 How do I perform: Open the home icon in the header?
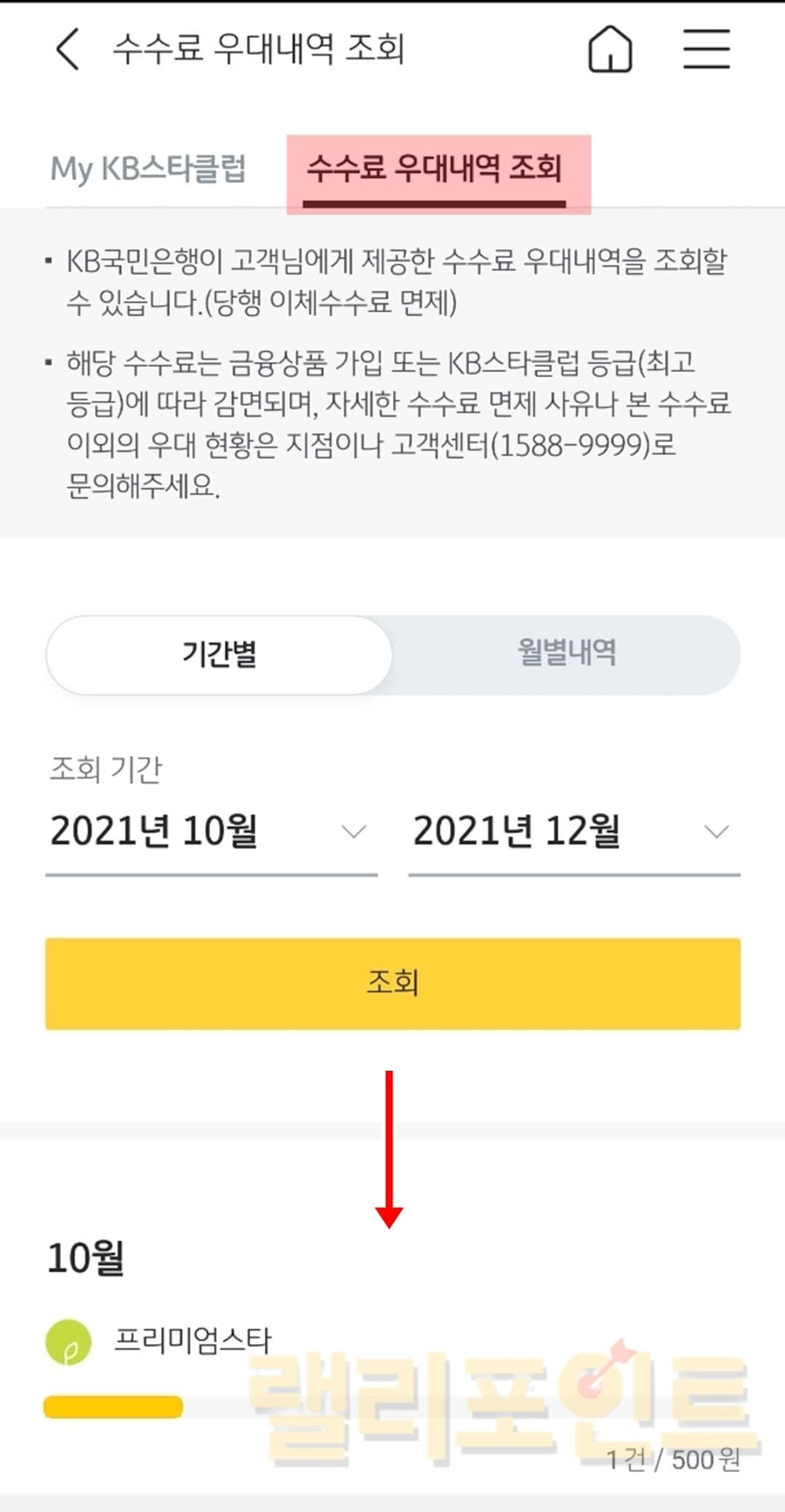pyautogui.click(x=609, y=49)
